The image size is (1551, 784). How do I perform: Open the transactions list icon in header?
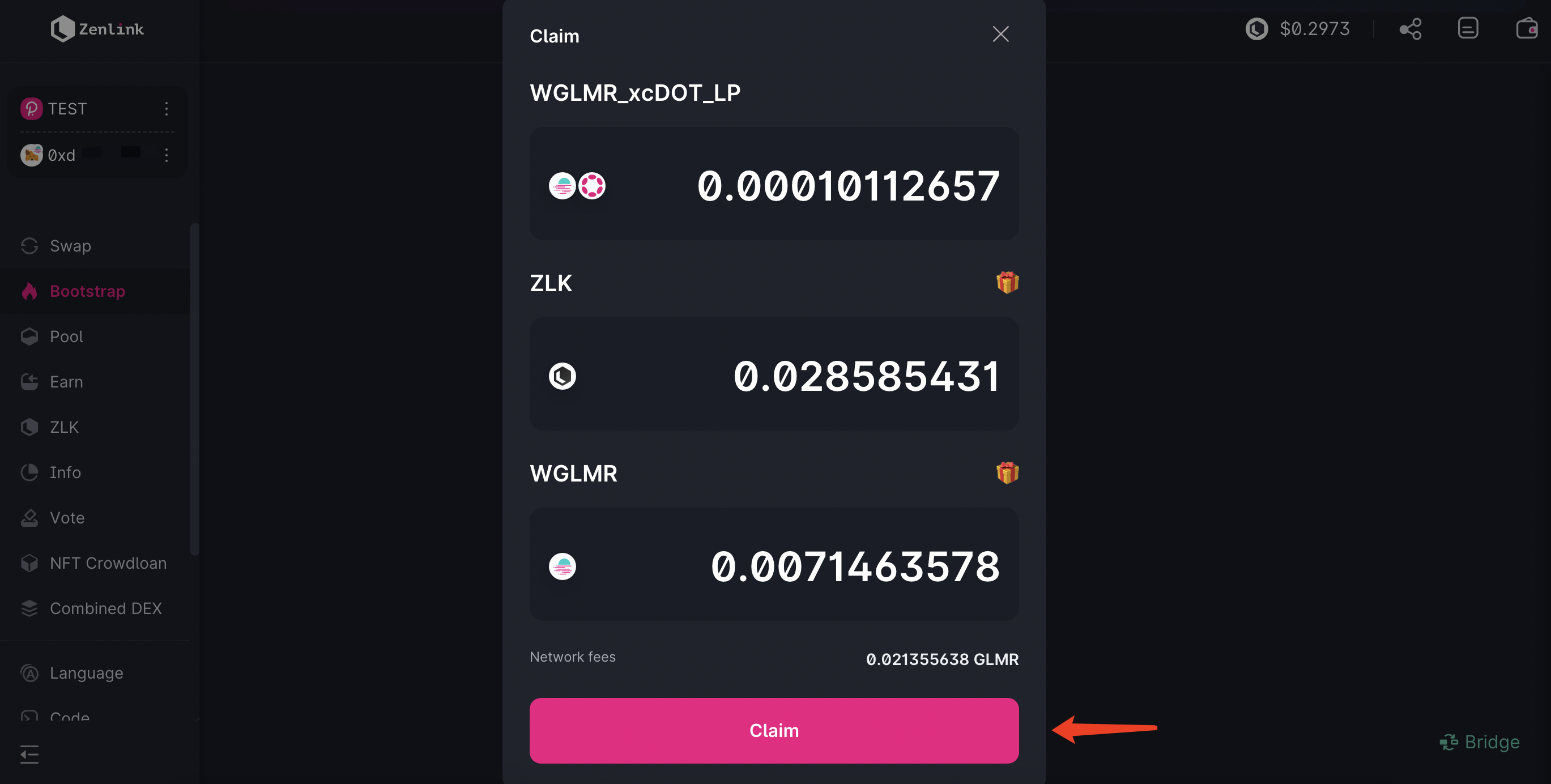pos(1467,29)
